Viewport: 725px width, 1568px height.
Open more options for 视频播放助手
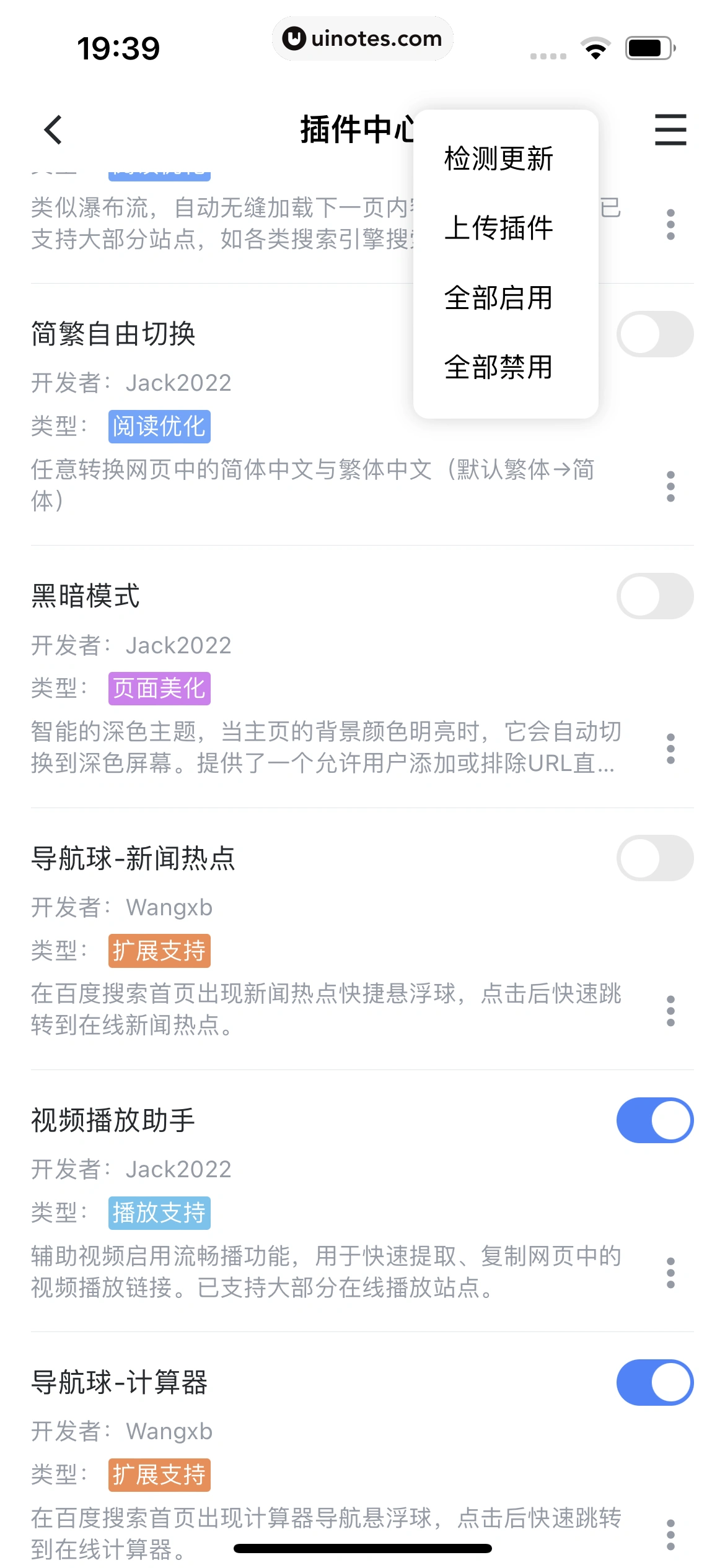[x=670, y=1273]
